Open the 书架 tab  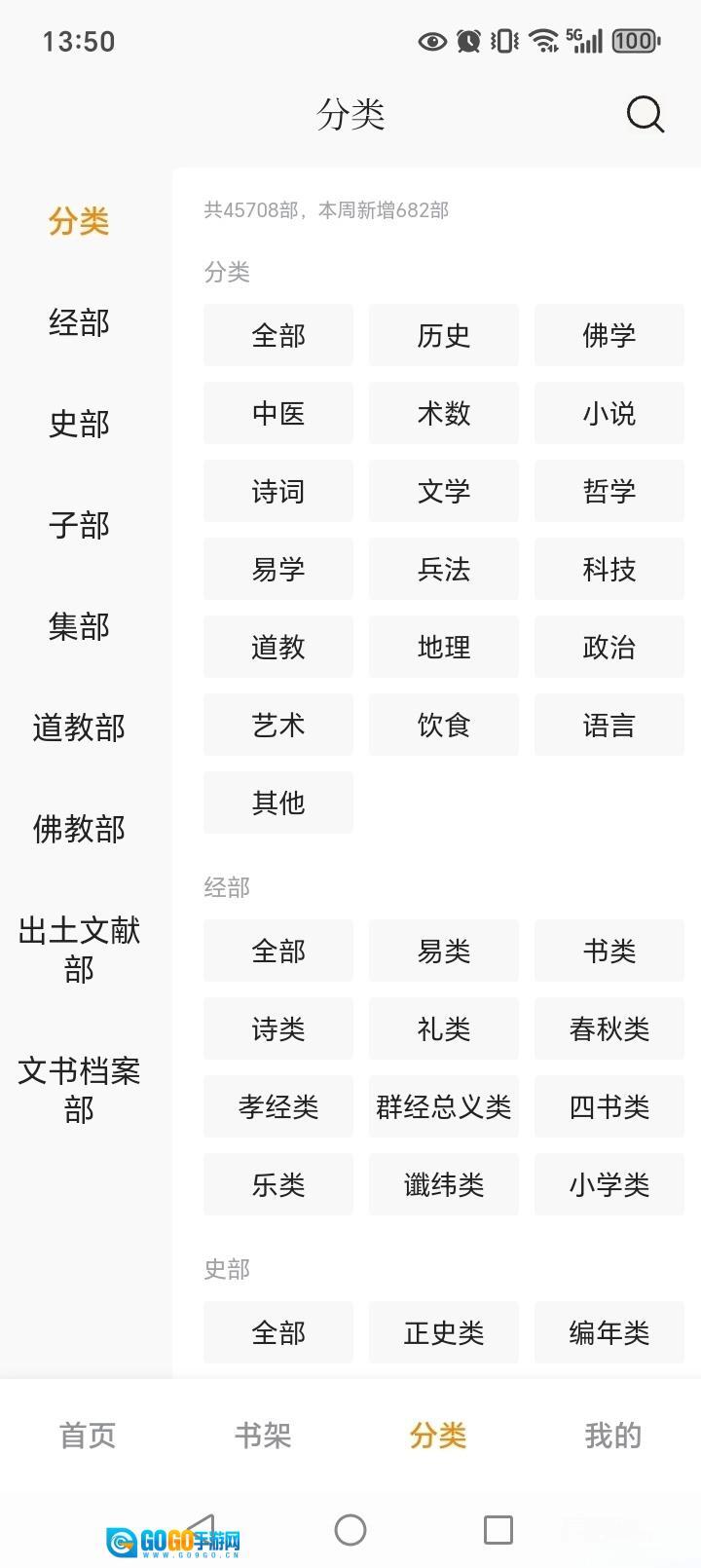click(263, 1435)
